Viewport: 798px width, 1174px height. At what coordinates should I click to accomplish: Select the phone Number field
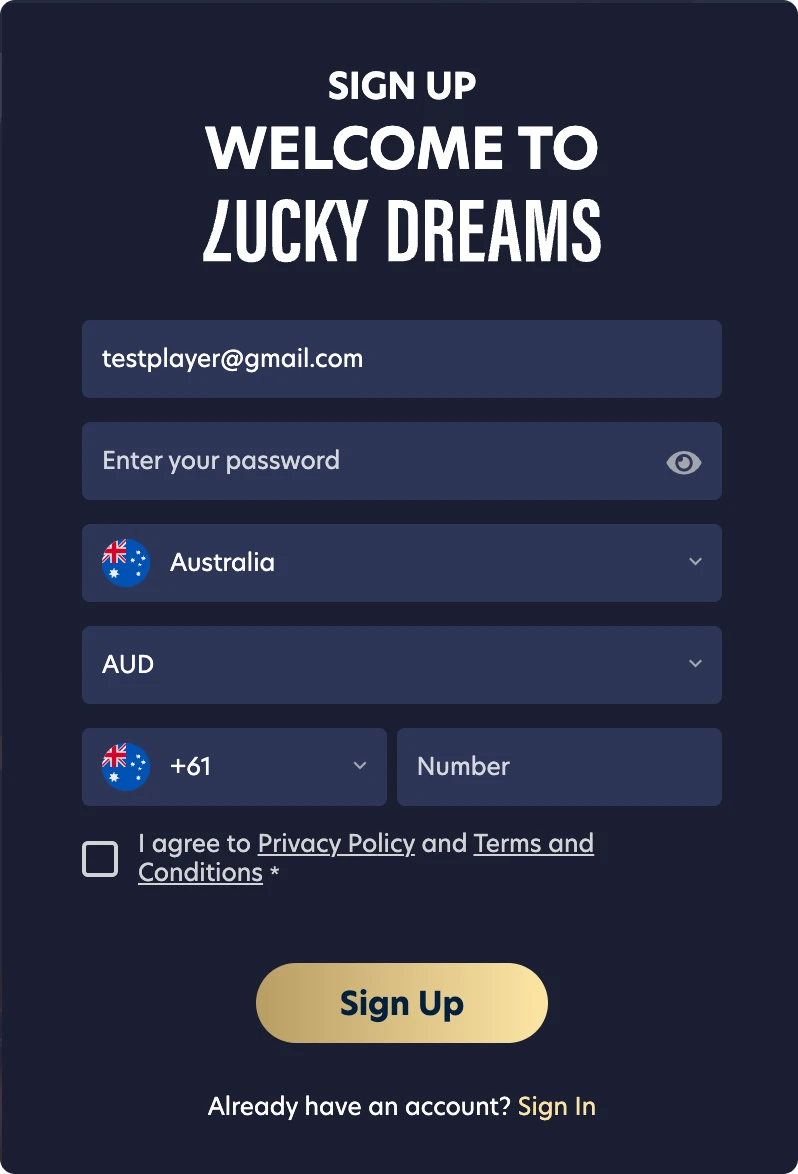click(558, 767)
